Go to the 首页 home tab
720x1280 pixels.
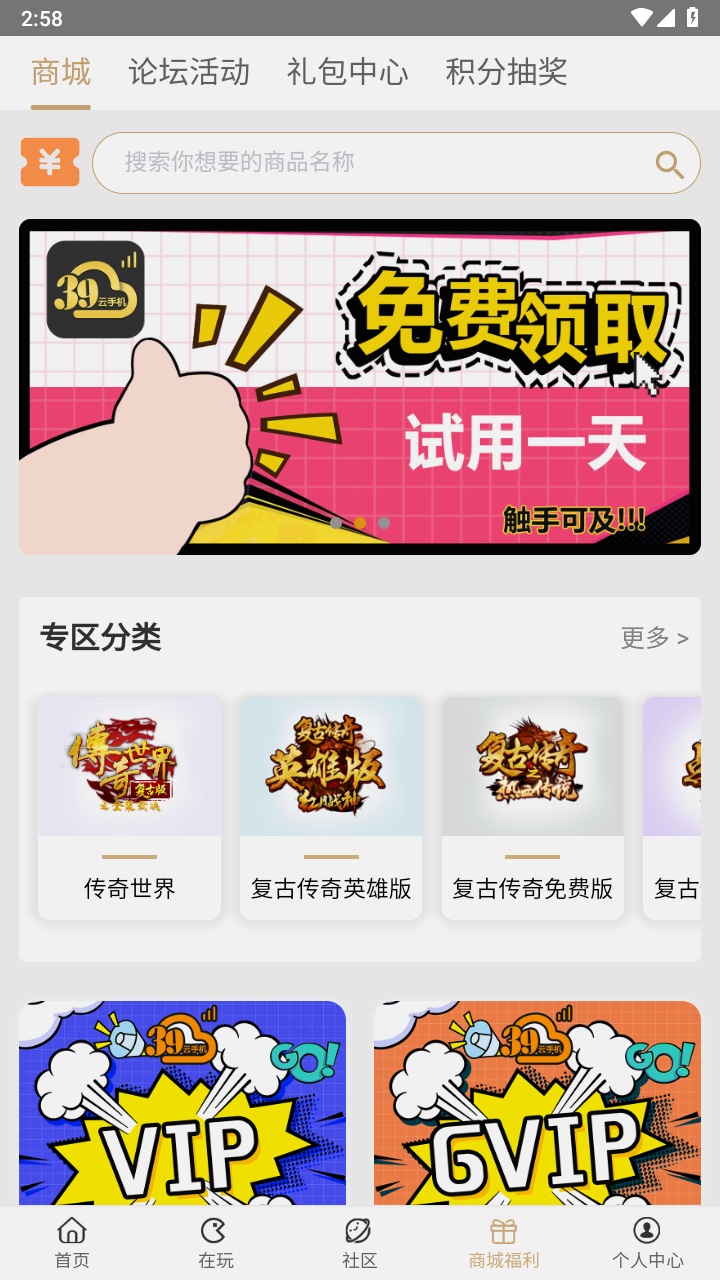click(x=72, y=1243)
